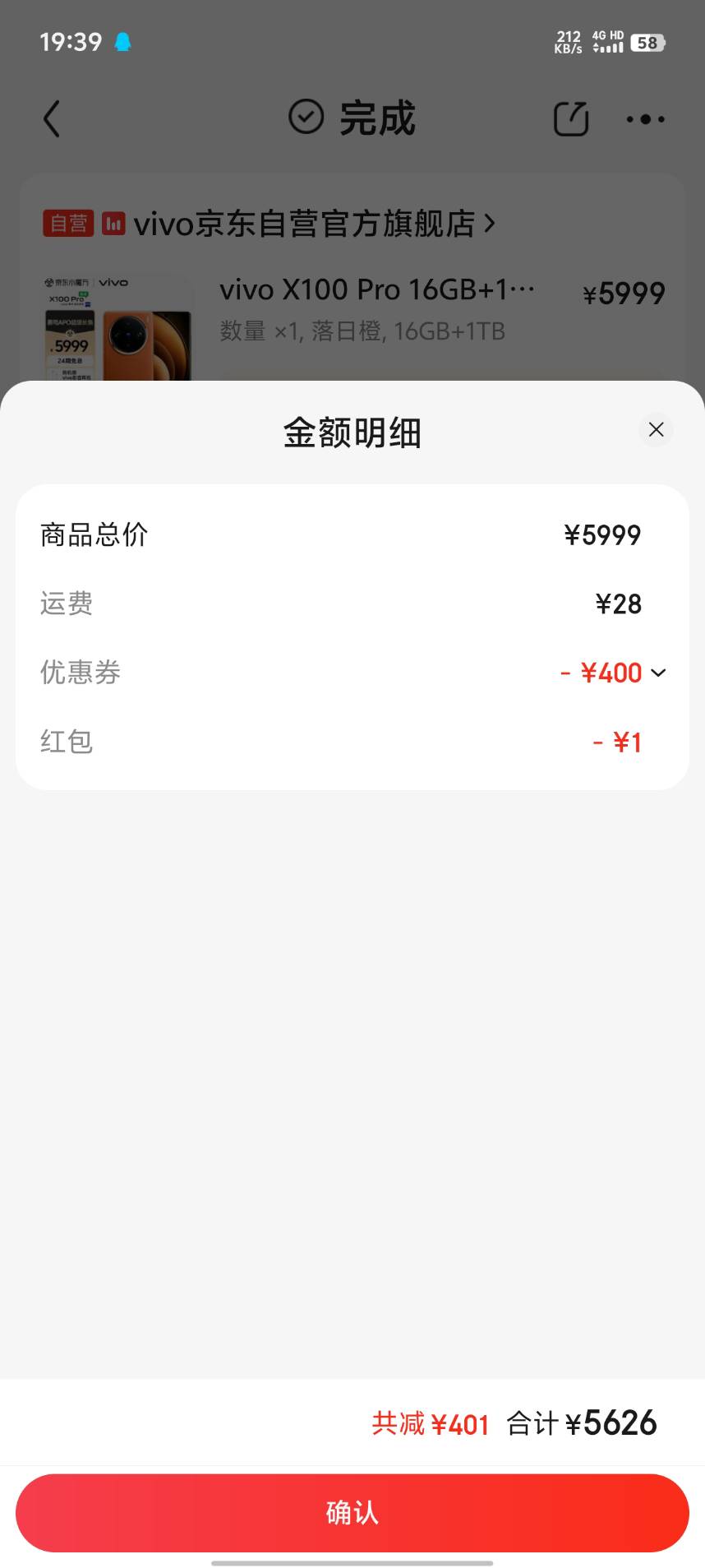
Task: Open the three-dot overflow menu
Action: [x=645, y=119]
